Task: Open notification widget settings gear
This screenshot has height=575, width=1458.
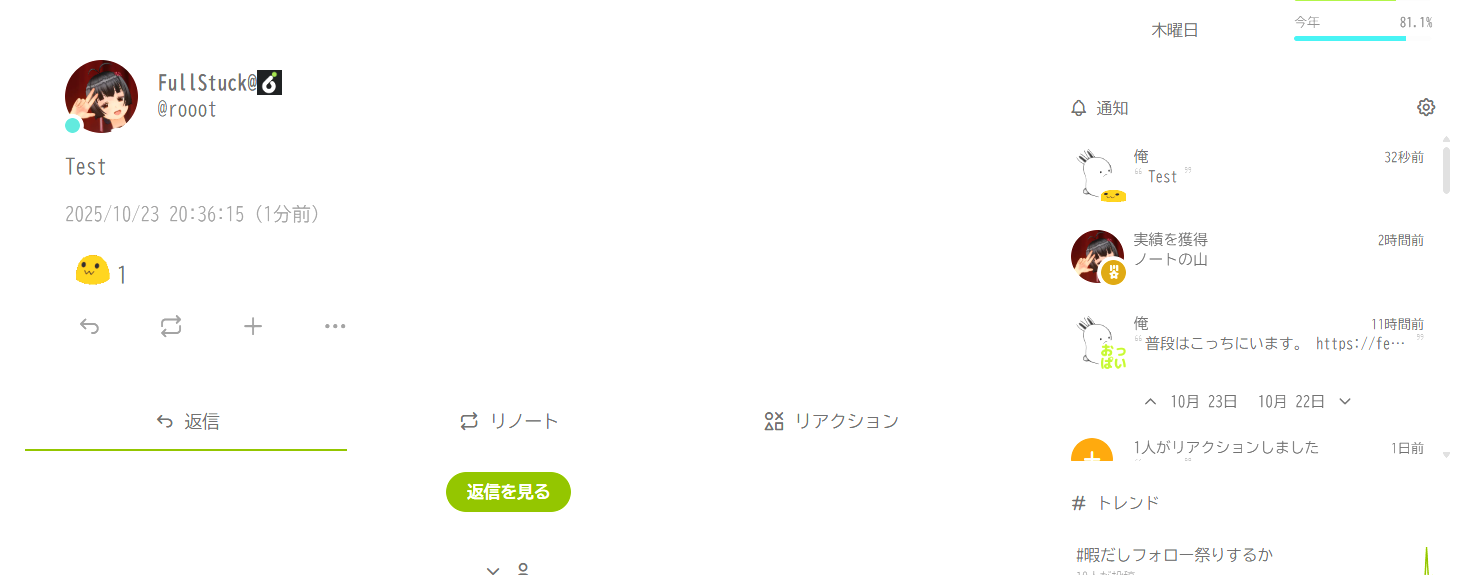Action: pyautogui.click(x=1426, y=108)
